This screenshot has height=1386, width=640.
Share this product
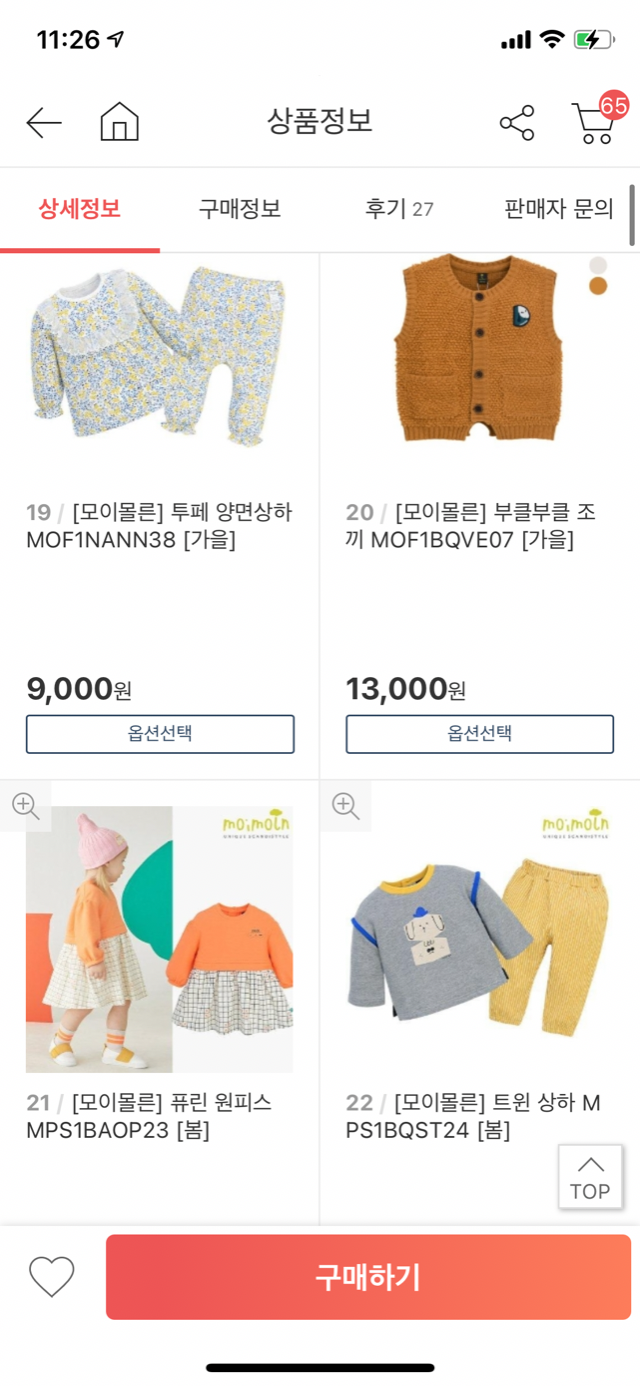point(517,123)
